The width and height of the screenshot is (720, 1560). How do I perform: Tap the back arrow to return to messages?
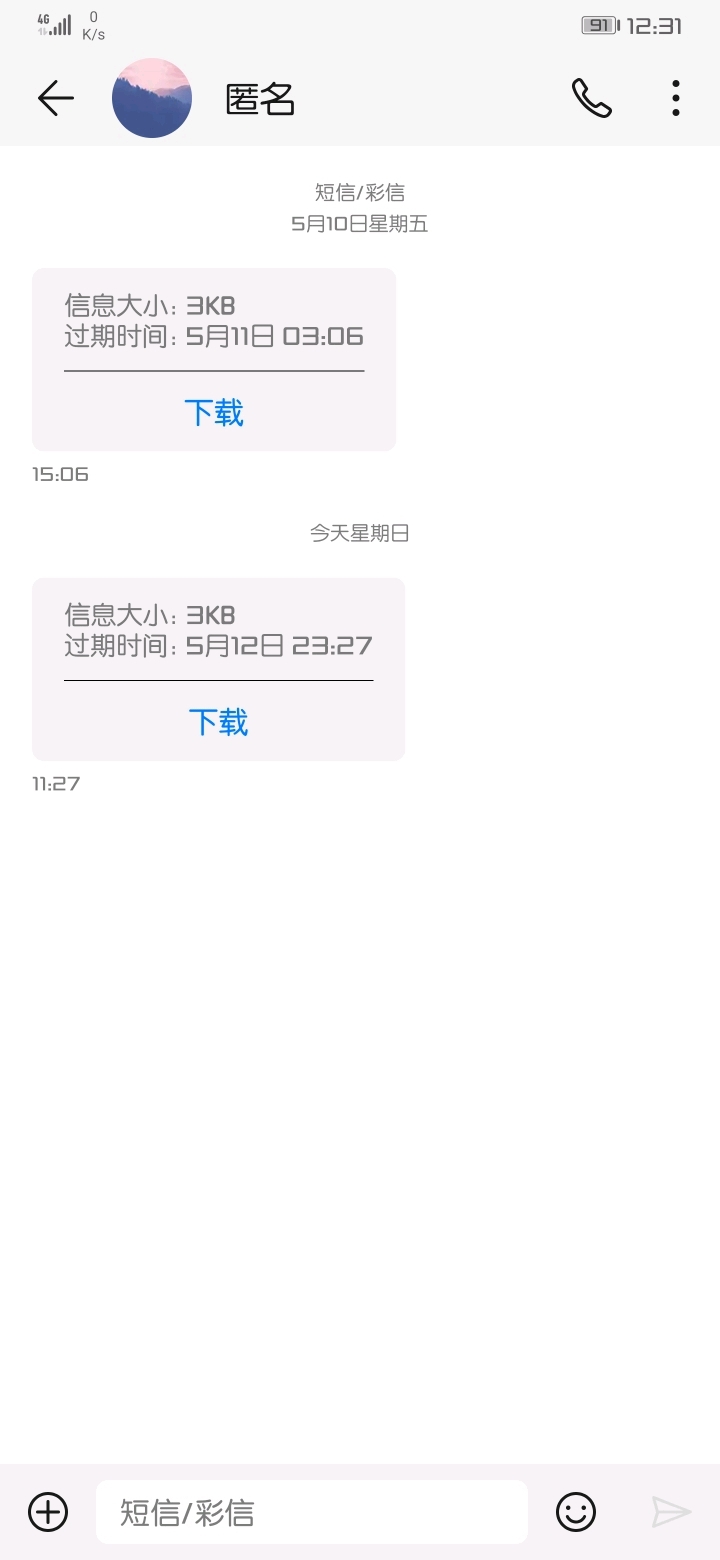(55, 97)
